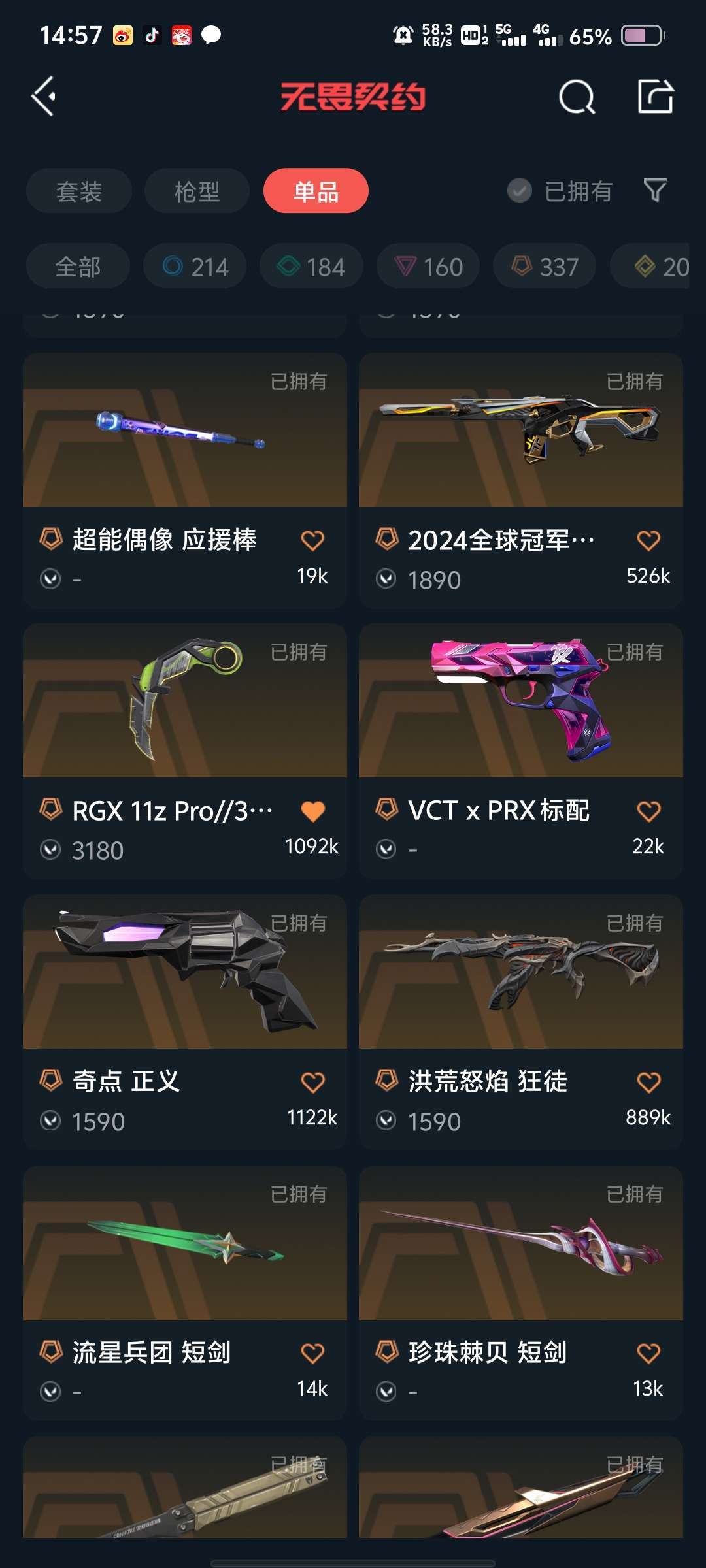The width and height of the screenshot is (706, 1568).
Task: Open the VCT x PRX 标配 card
Action: tap(521, 751)
